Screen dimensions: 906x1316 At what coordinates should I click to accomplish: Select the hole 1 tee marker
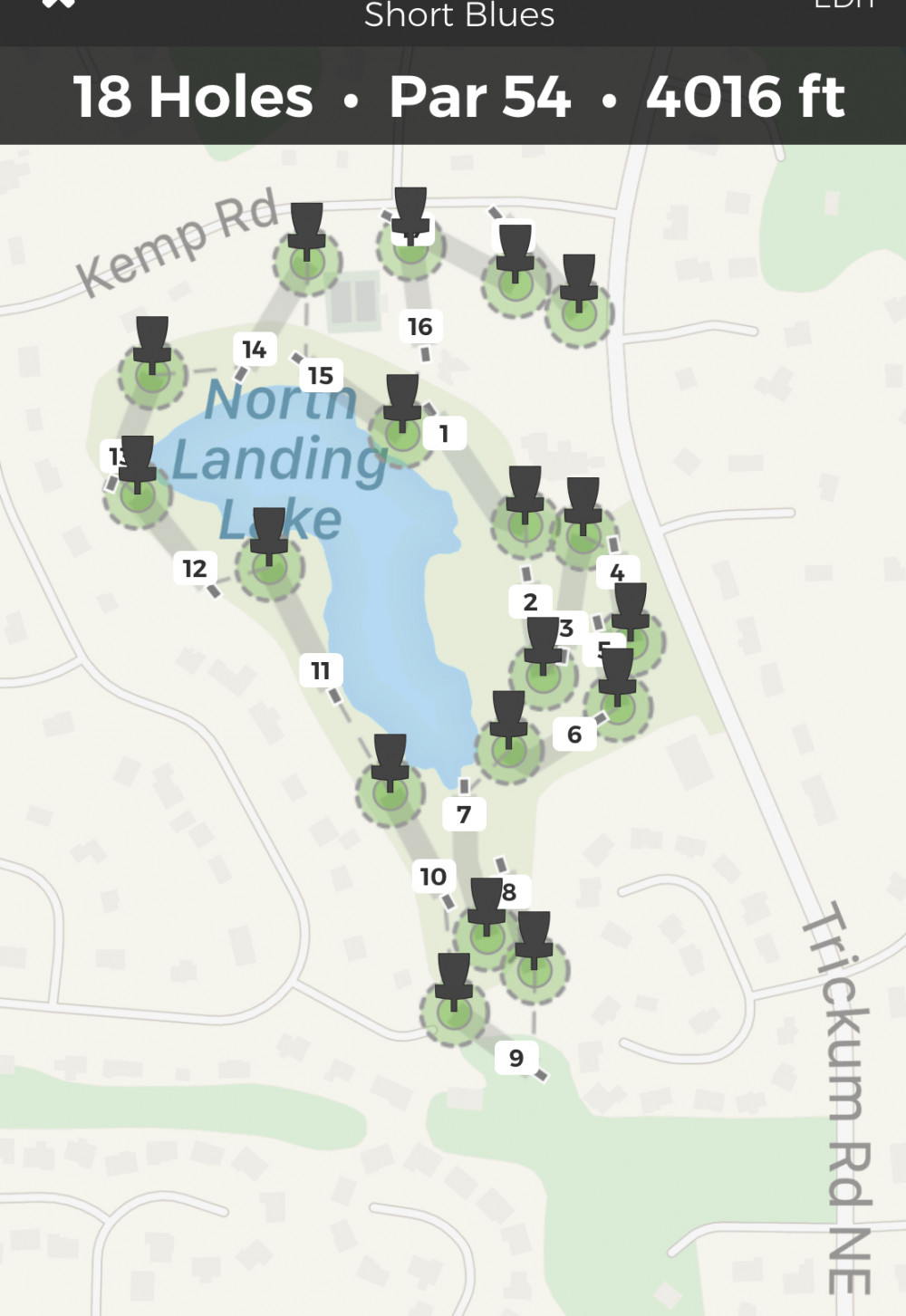point(444,434)
